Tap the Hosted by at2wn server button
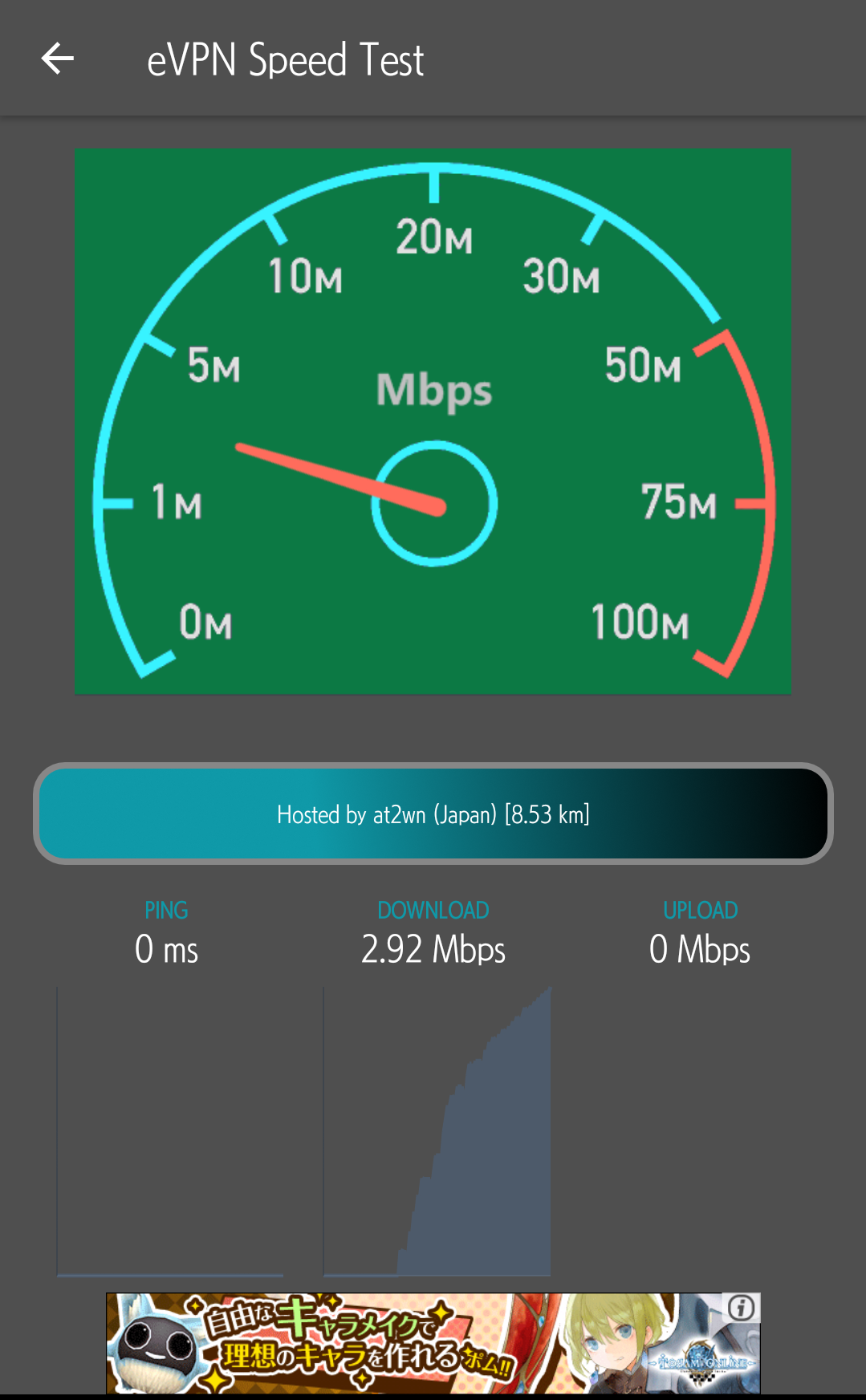866x1400 pixels. coord(433,814)
